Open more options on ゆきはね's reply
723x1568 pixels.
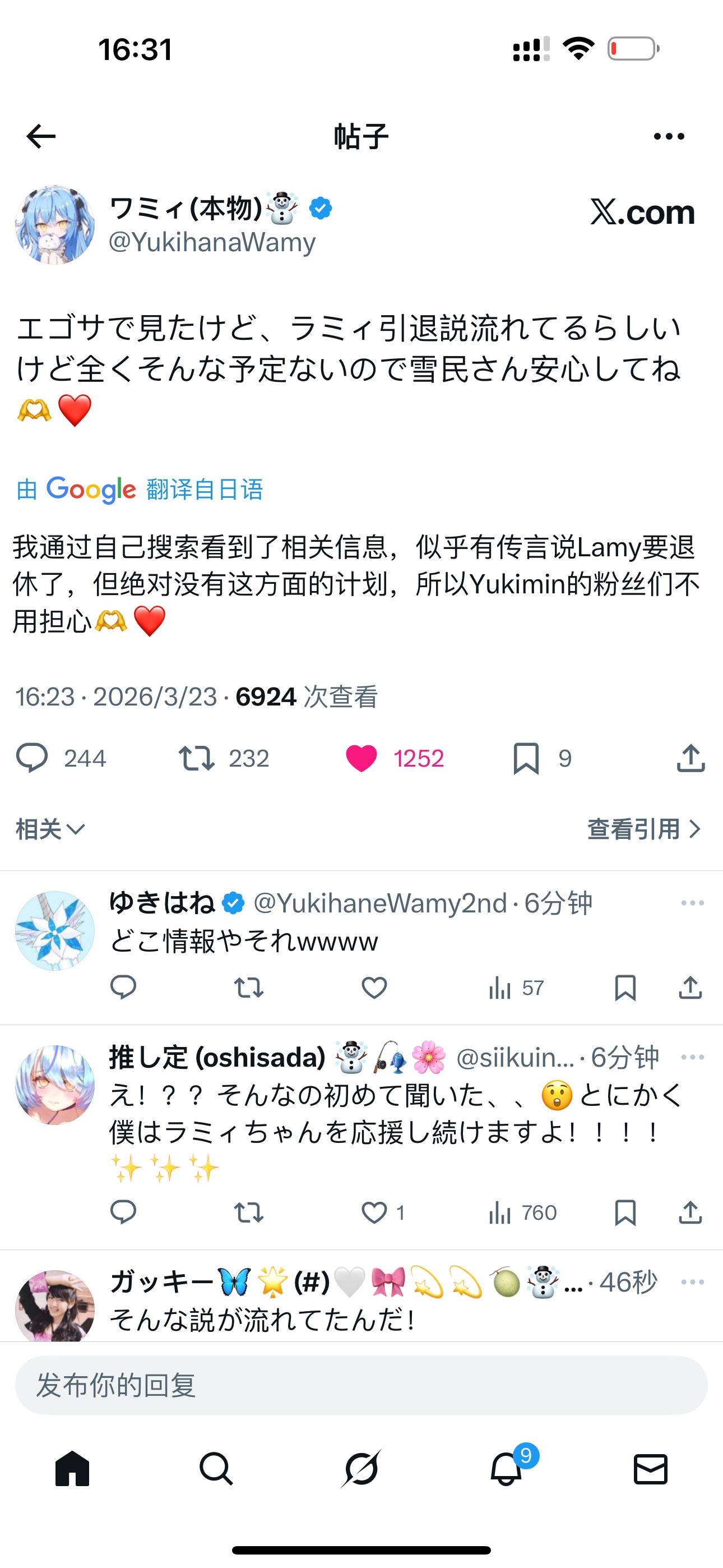(693, 903)
